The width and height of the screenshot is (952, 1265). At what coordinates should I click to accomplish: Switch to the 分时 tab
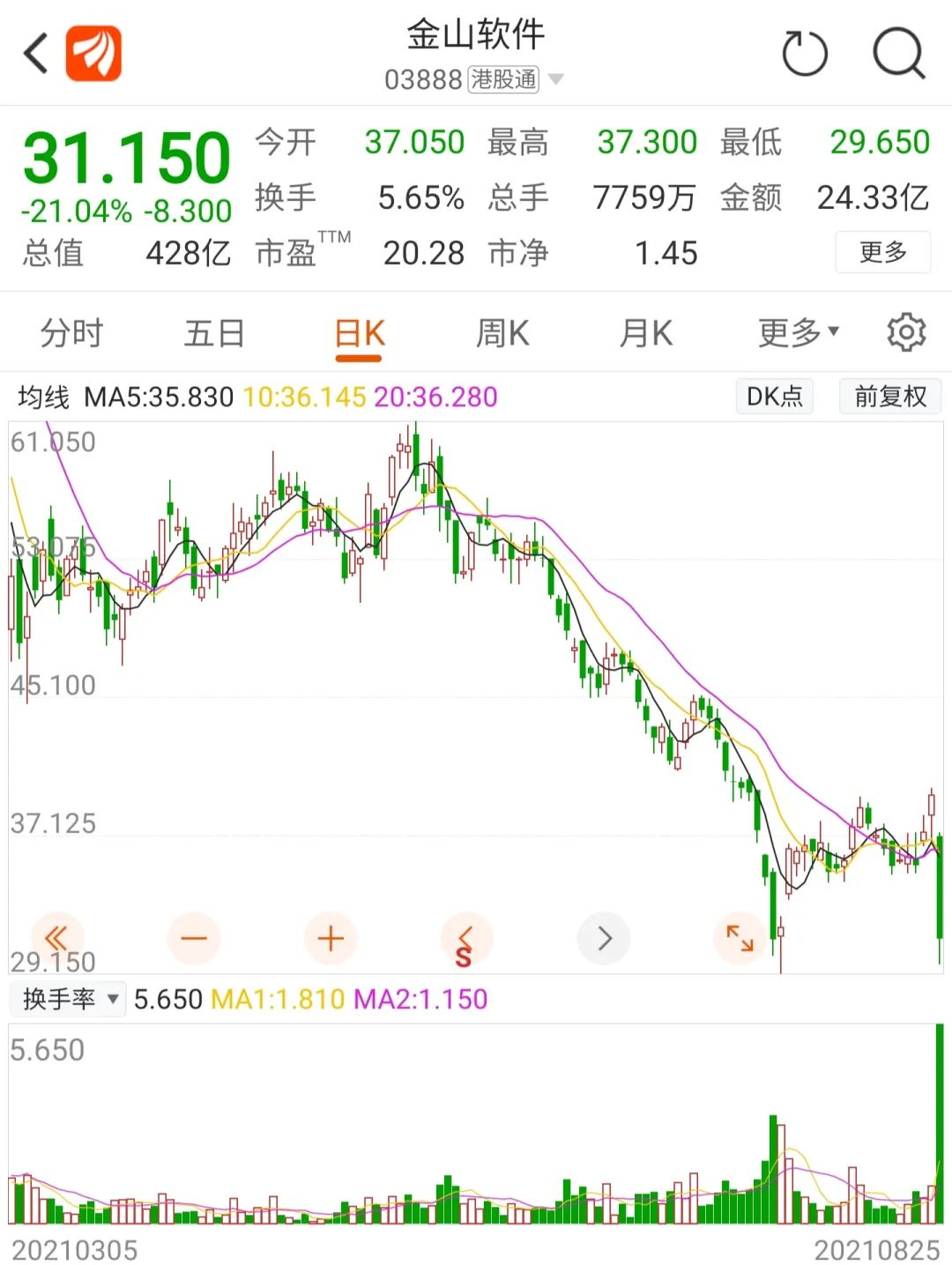[x=71, y=333]
